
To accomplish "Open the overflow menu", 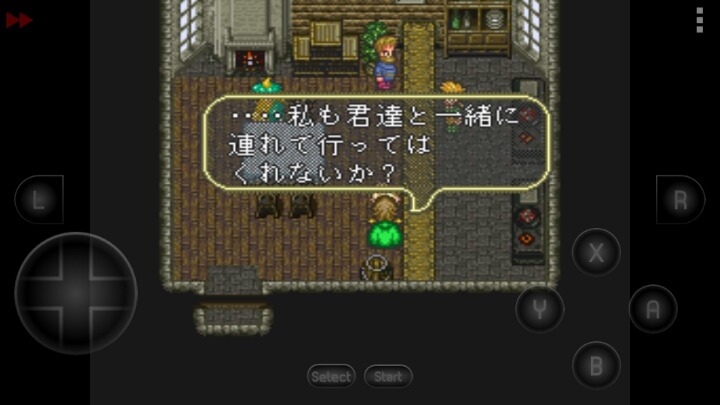I will pyautogui.click(x=699, y=20).
